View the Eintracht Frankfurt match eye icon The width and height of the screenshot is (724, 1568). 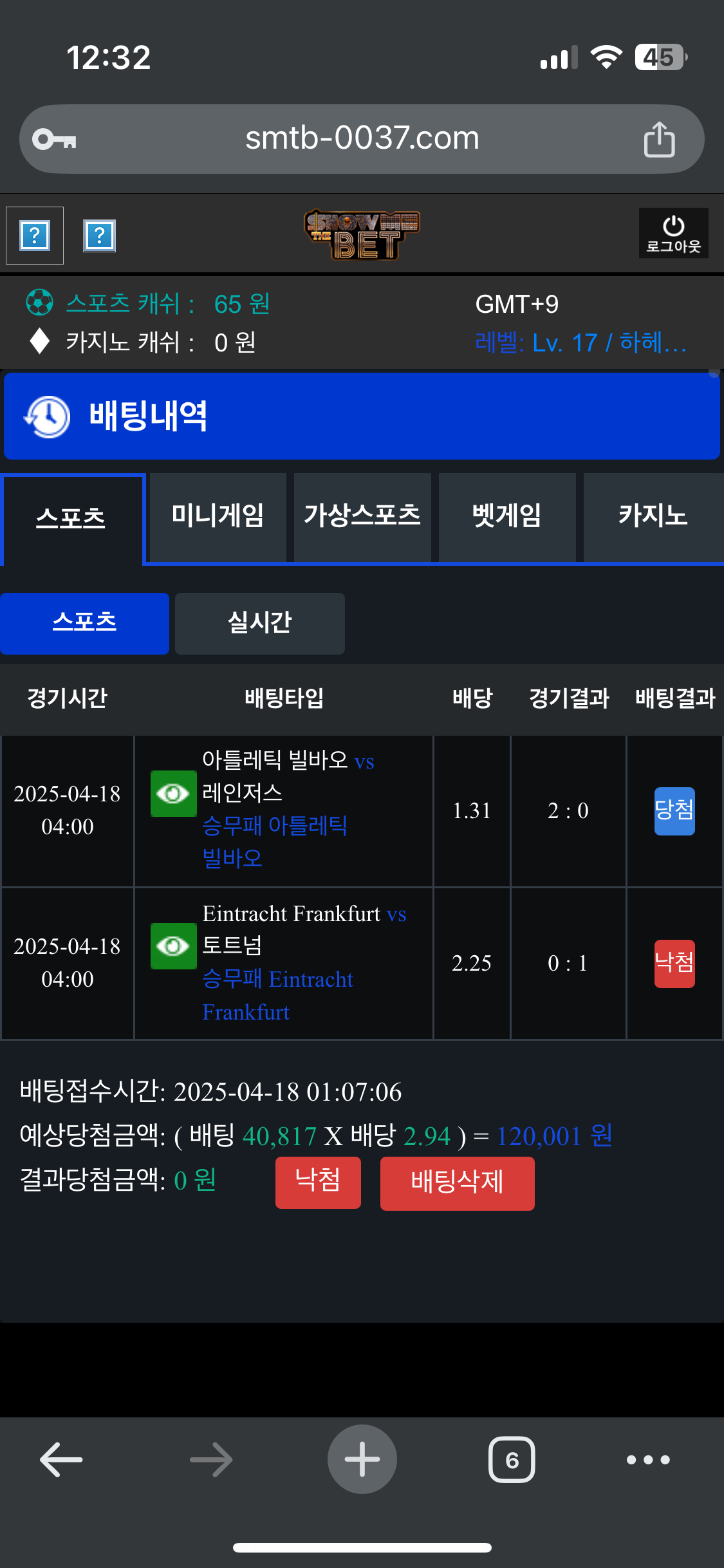173,946
